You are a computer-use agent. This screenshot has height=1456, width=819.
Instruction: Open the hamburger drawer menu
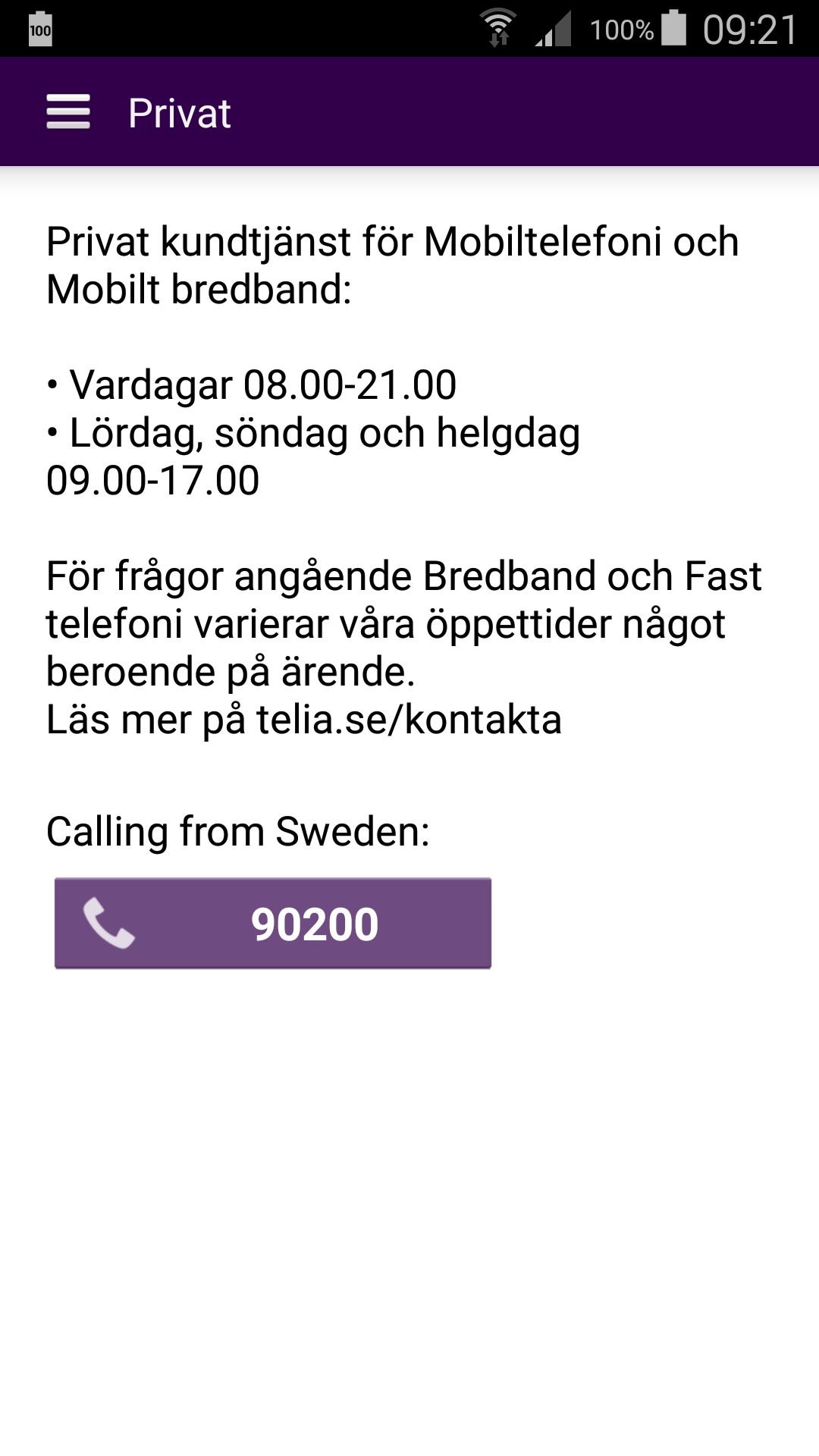(68, 112)
